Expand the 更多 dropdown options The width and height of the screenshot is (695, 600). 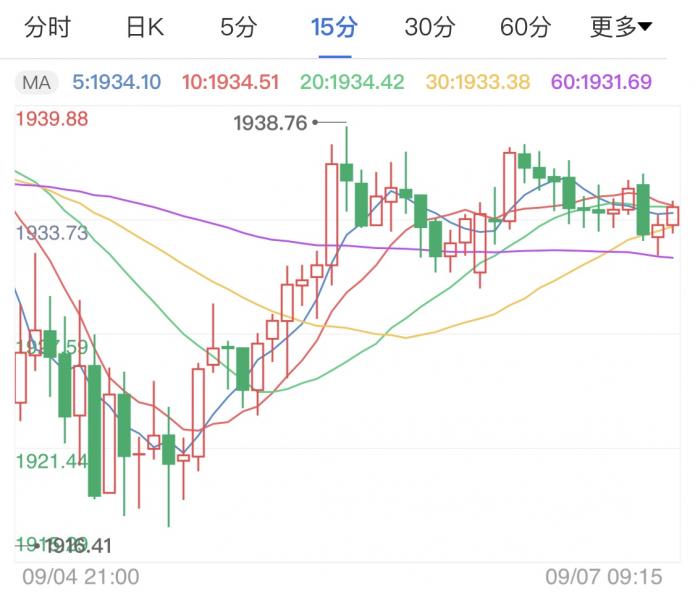click(620, 27)
